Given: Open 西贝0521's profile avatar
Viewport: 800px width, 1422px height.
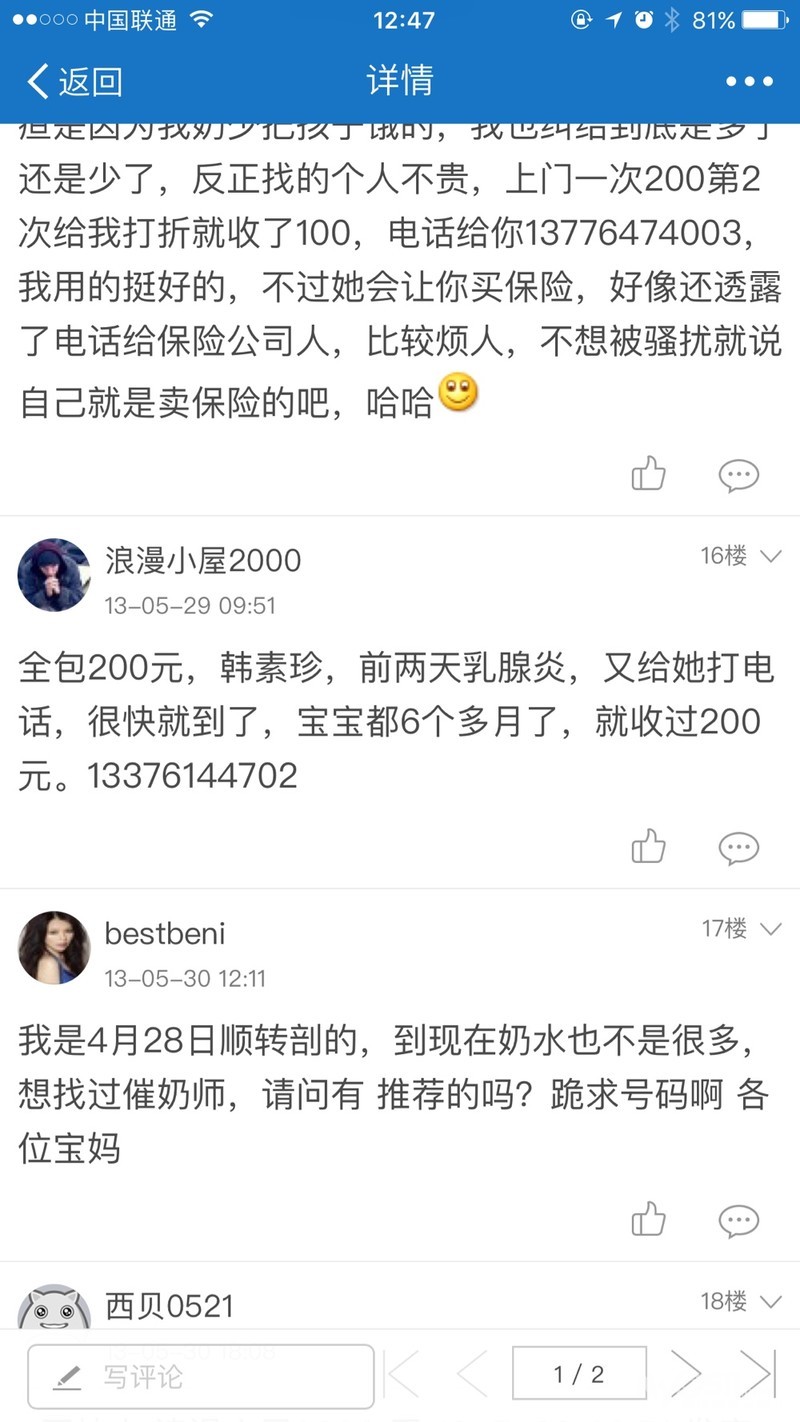Looking at the screenshot, I should click(x=54, y=1310).
